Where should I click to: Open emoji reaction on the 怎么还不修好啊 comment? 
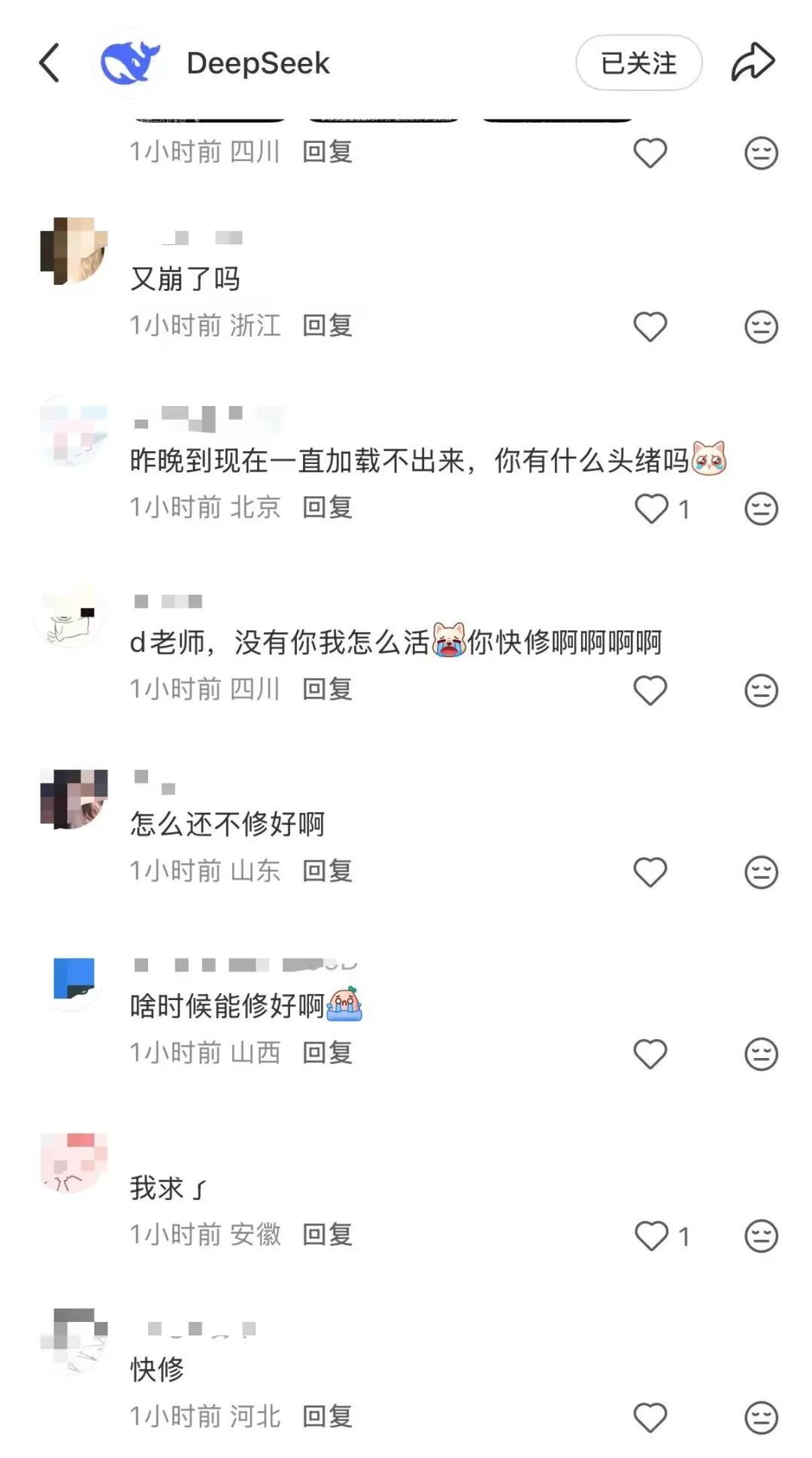(x=762, y=871)
